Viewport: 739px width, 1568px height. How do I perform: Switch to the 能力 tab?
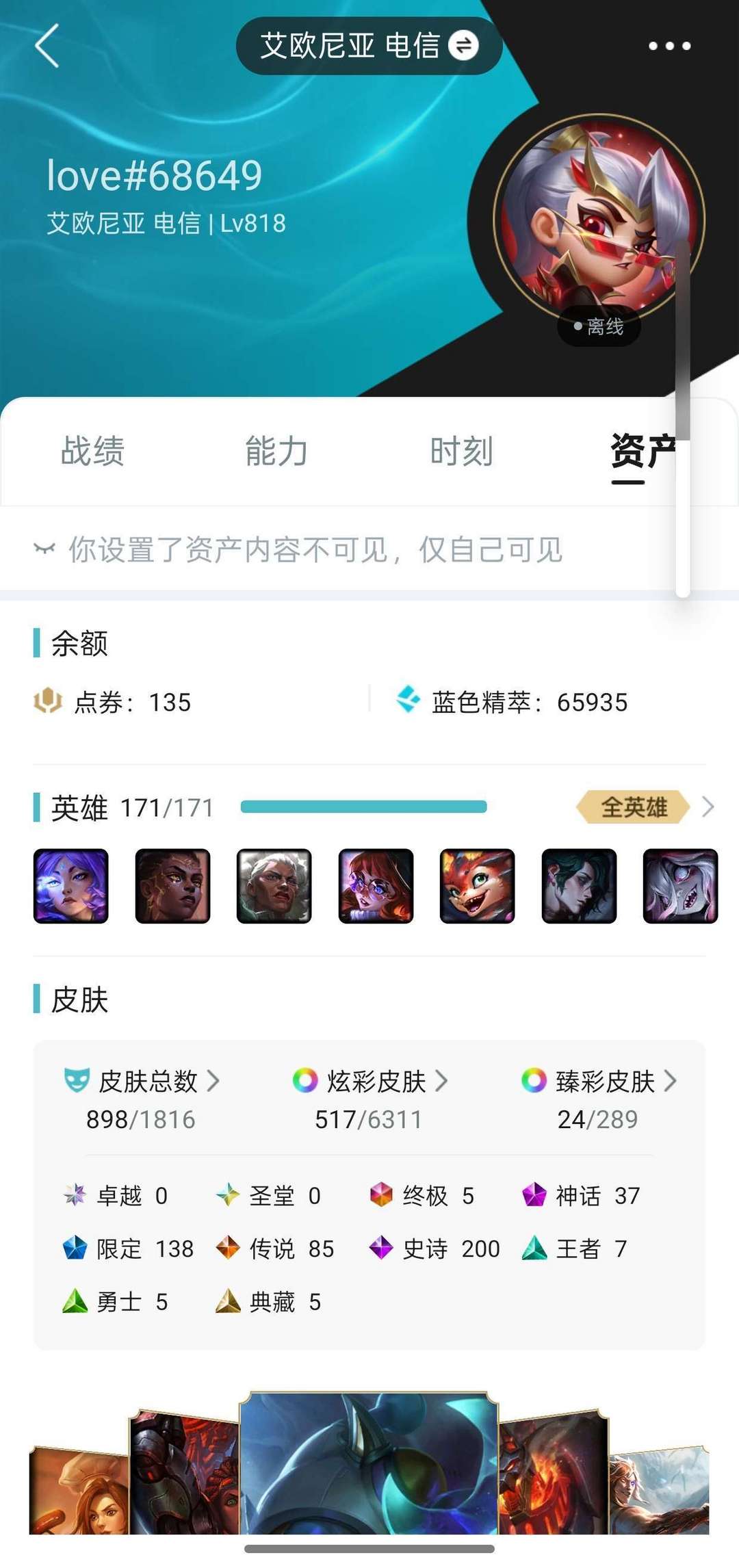276,452
